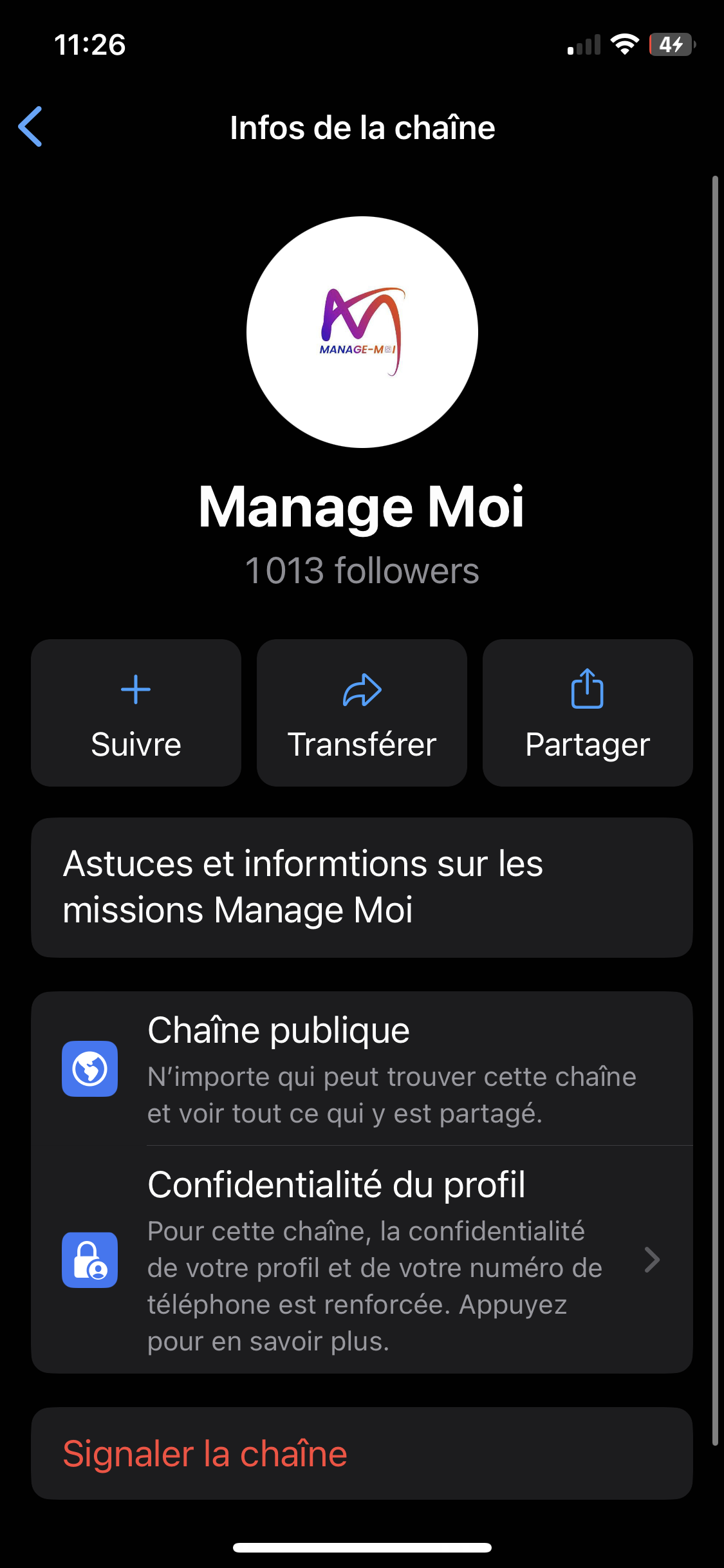Share the channel via Partager
Image resolution: width=724 pixels, height=1568 pixels.
click(588, 713)
